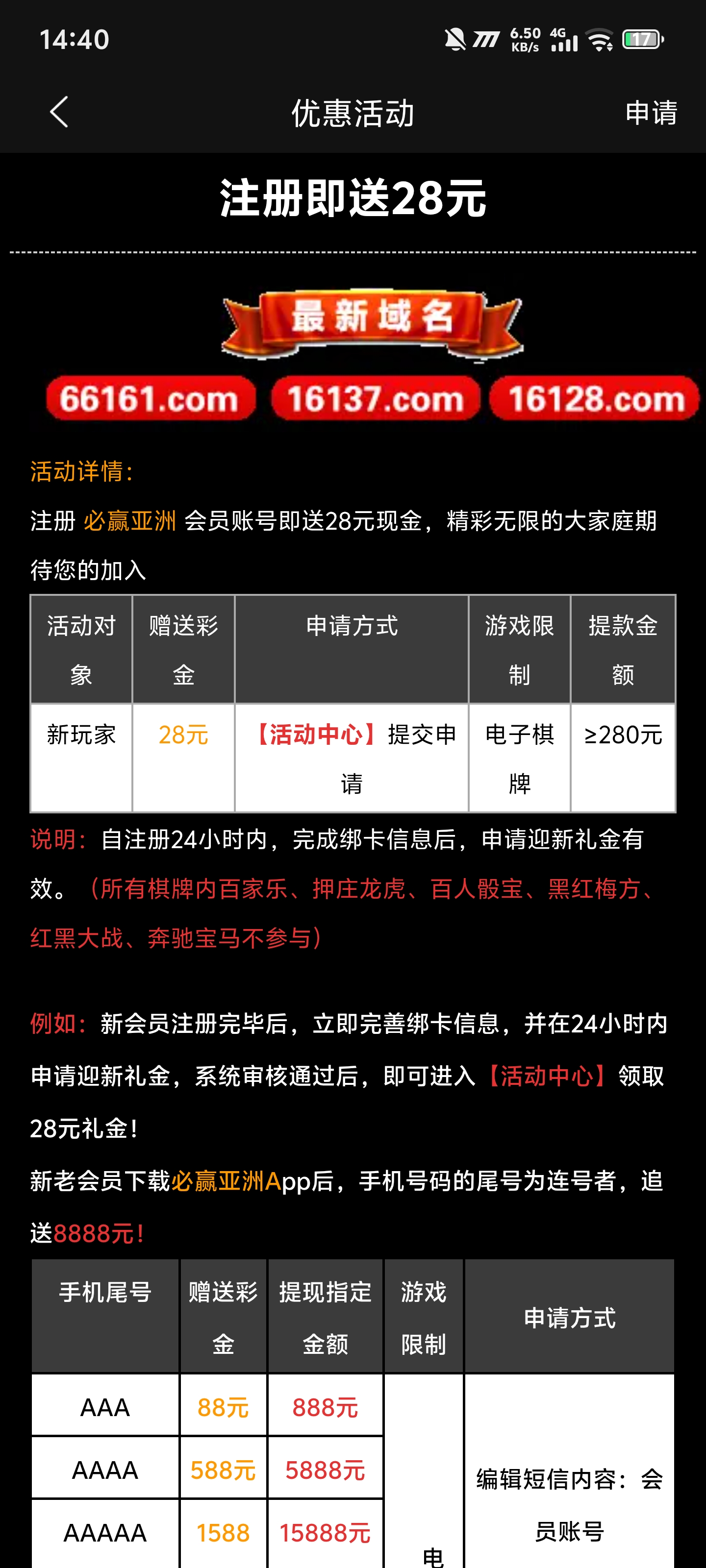Tap 申请 to apply for the promotion

click(x=651, y=113)
